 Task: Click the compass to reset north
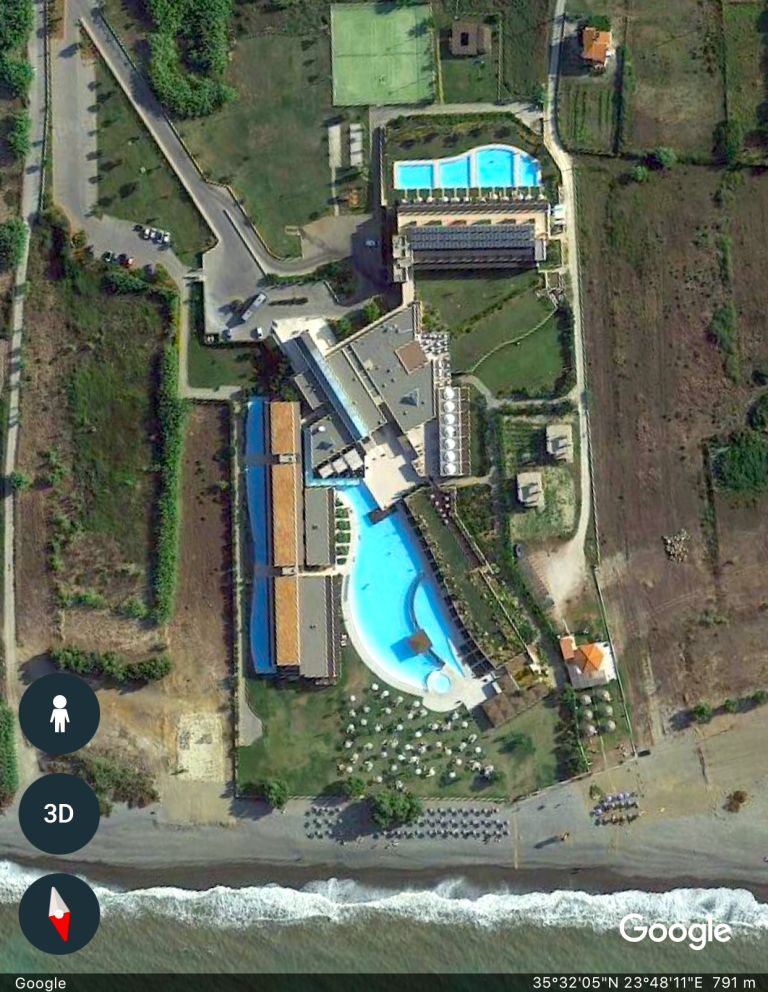[61, 913]
